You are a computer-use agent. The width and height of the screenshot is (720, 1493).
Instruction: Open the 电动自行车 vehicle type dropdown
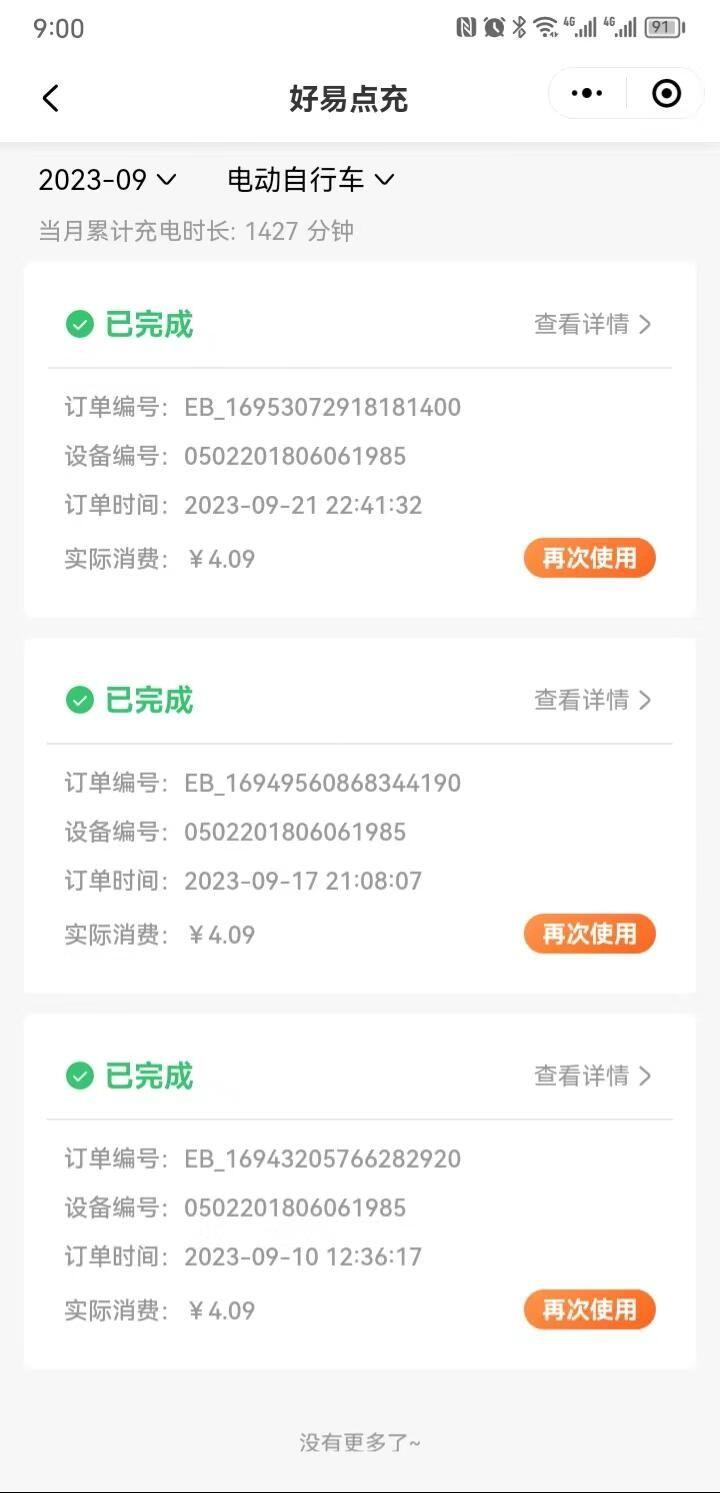click(311, 180)
